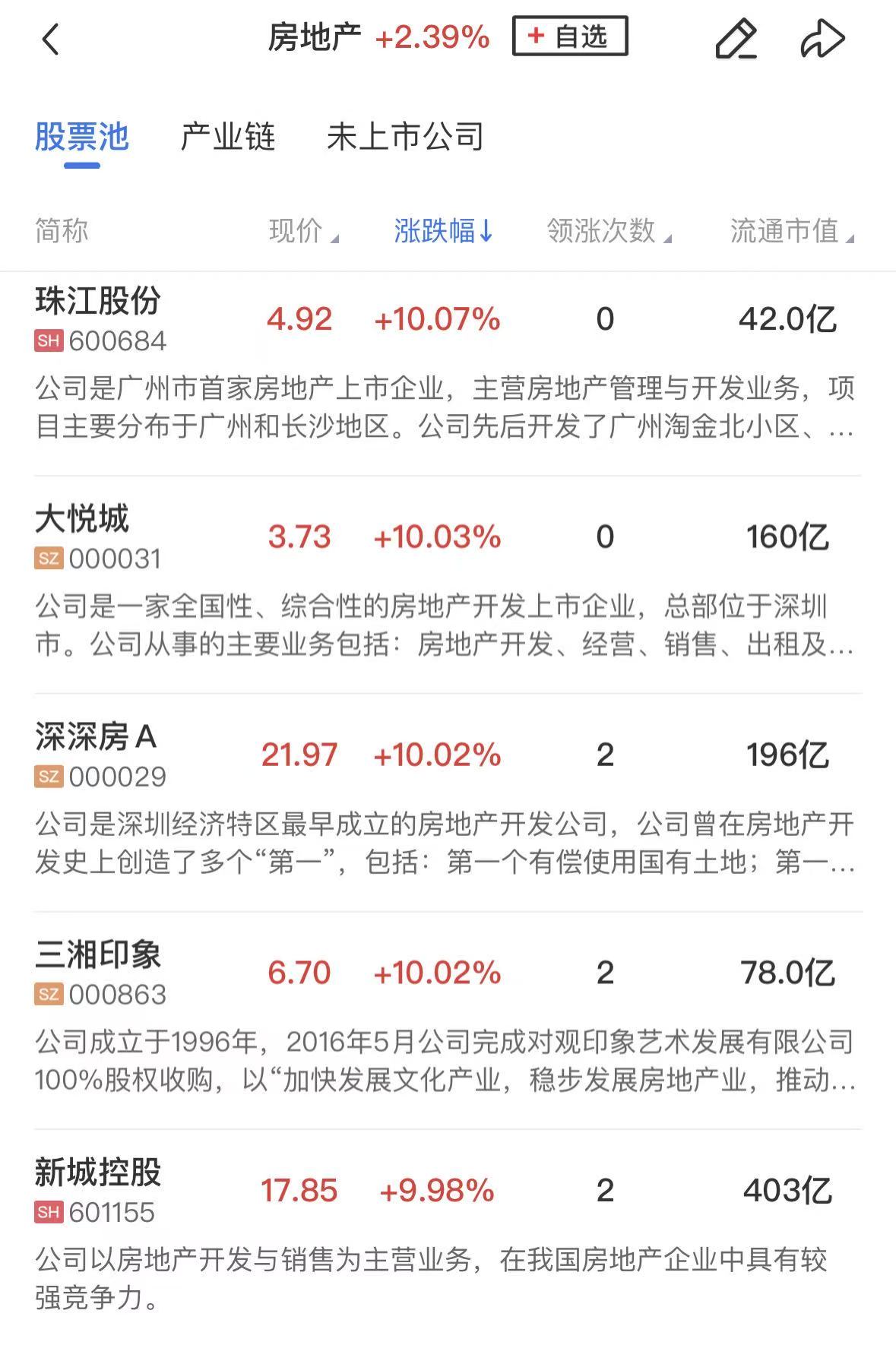The width and height of the screenshot is (896, 1345).
Task: Sort the list by 现价
Action: click(303, 231)
